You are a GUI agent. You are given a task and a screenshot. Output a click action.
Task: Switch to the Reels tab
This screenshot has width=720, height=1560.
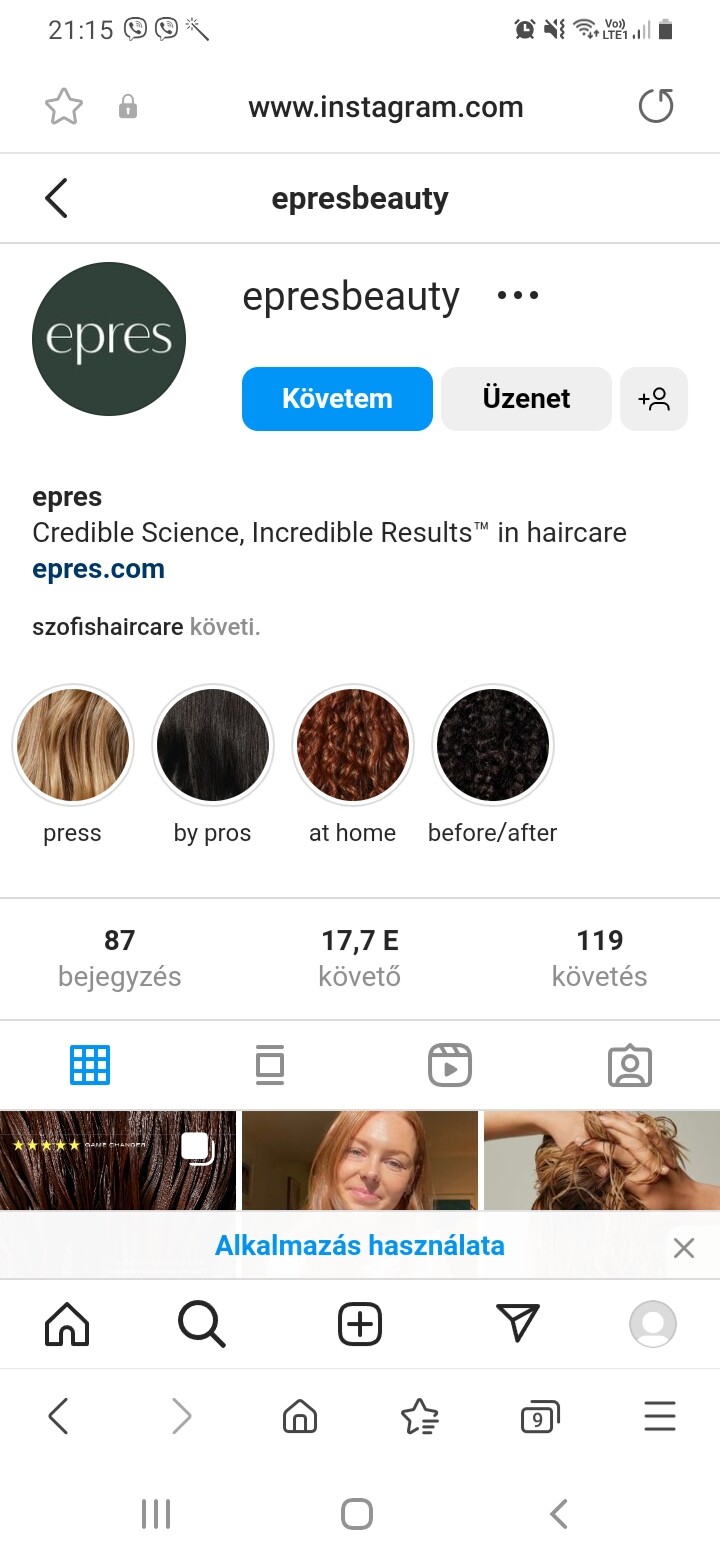pos(450,1066)
